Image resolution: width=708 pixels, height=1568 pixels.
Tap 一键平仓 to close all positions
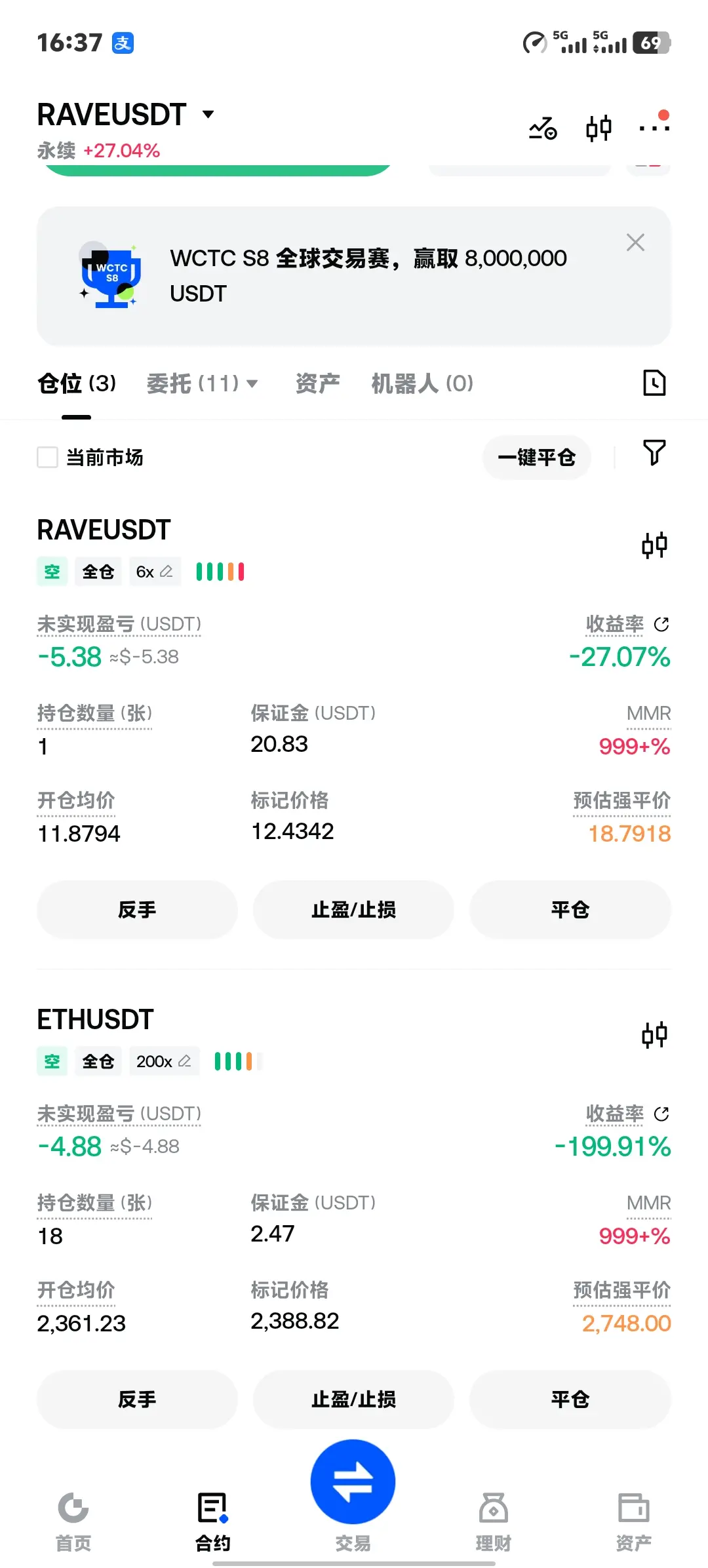pyautogui.click(x=536, y=458)
